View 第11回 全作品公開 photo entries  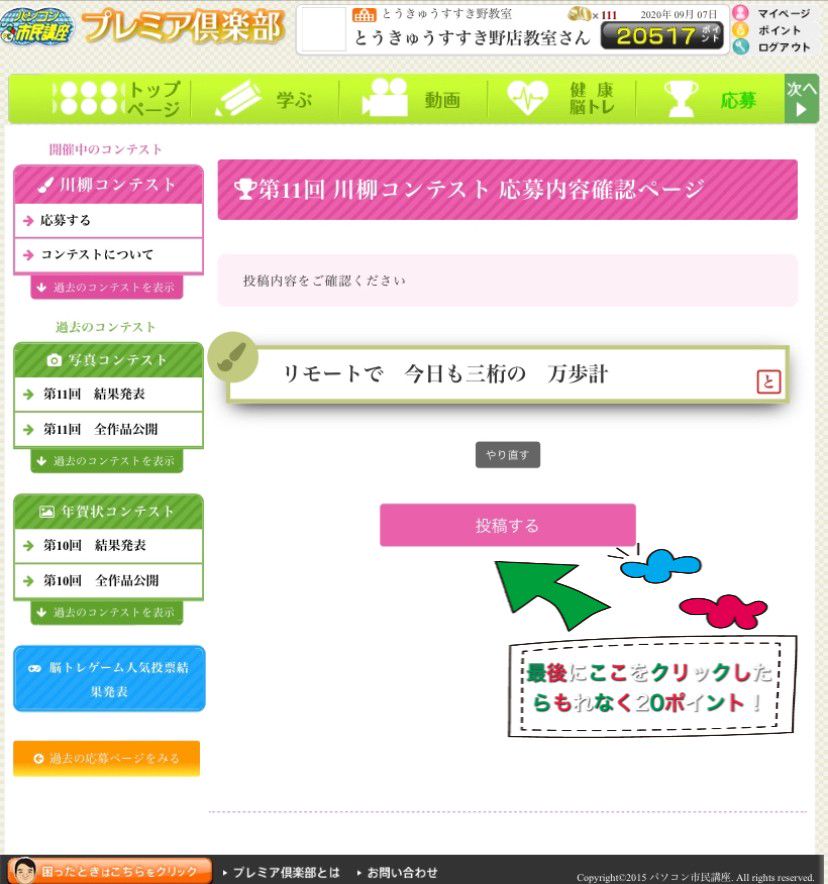click(x=108, y=429)
